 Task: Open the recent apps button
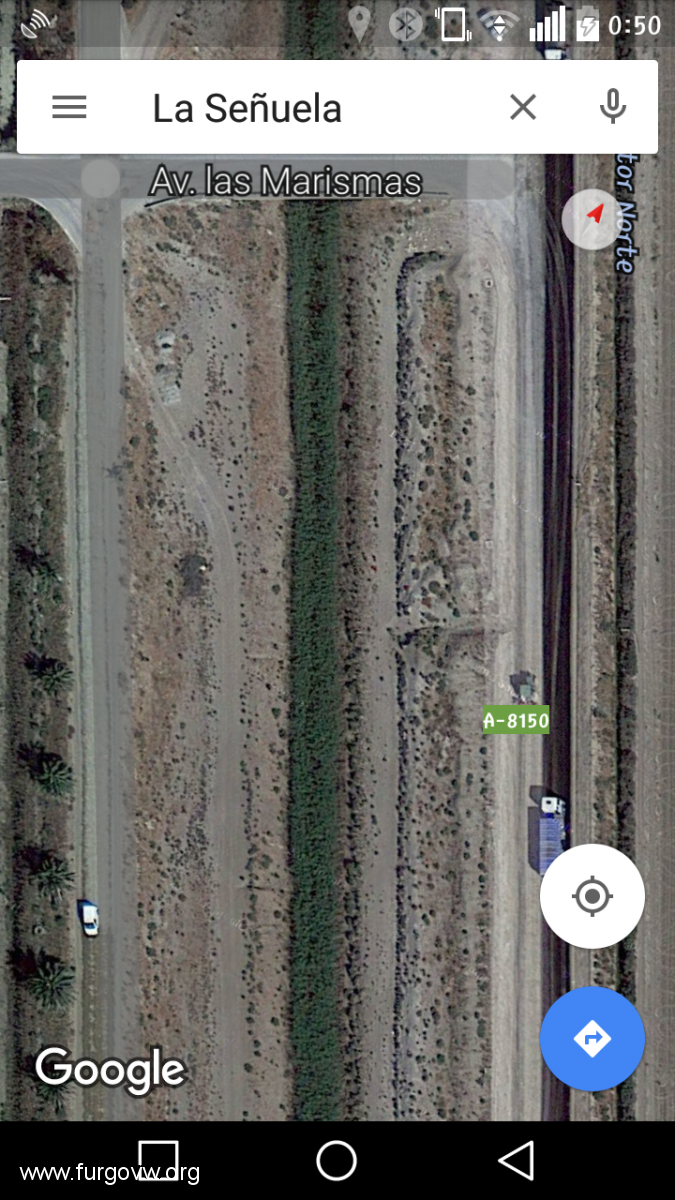tap(158, 1158)
